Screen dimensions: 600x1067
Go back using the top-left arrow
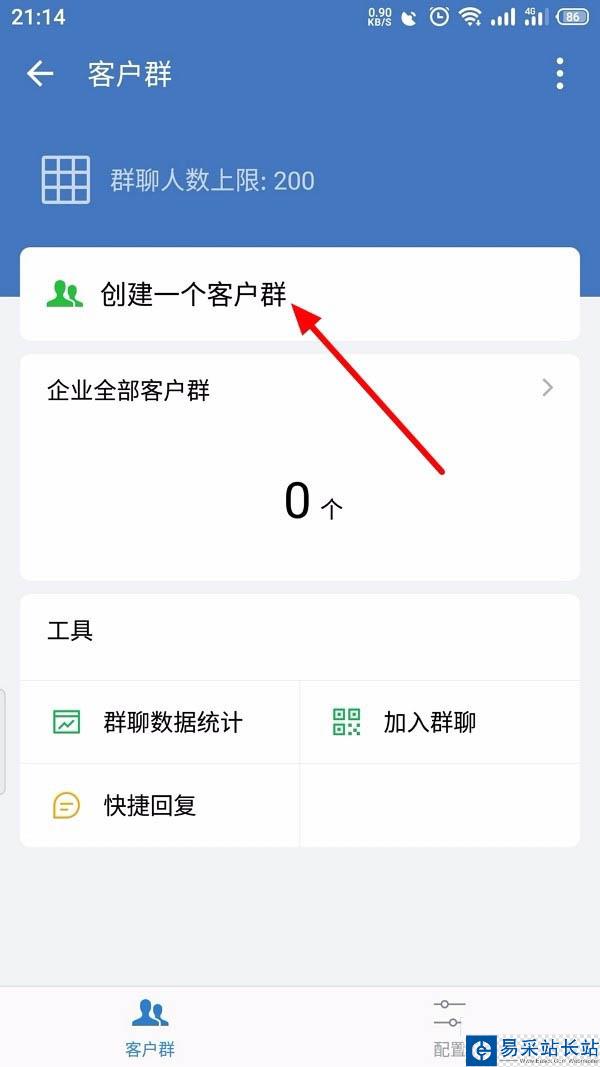[40, 74]
